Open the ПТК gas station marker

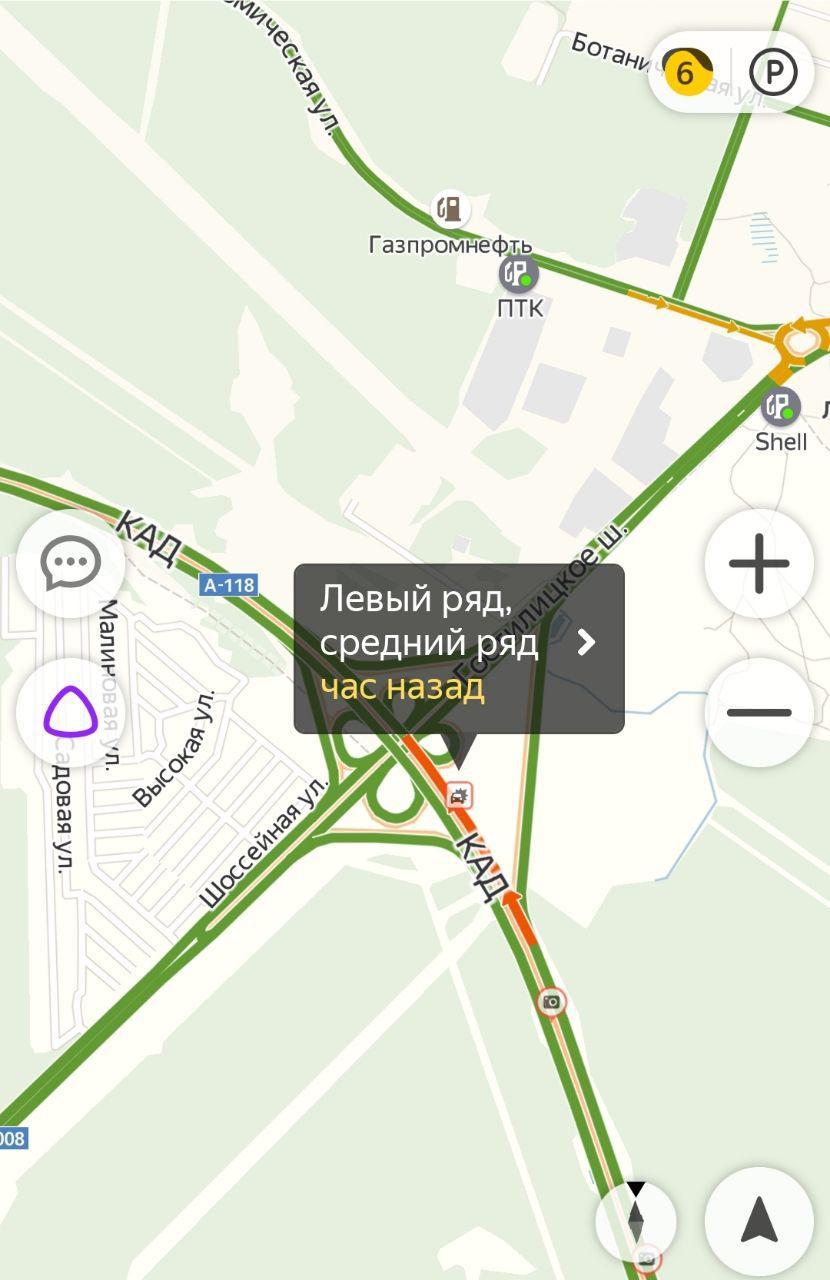coord(518,273)
